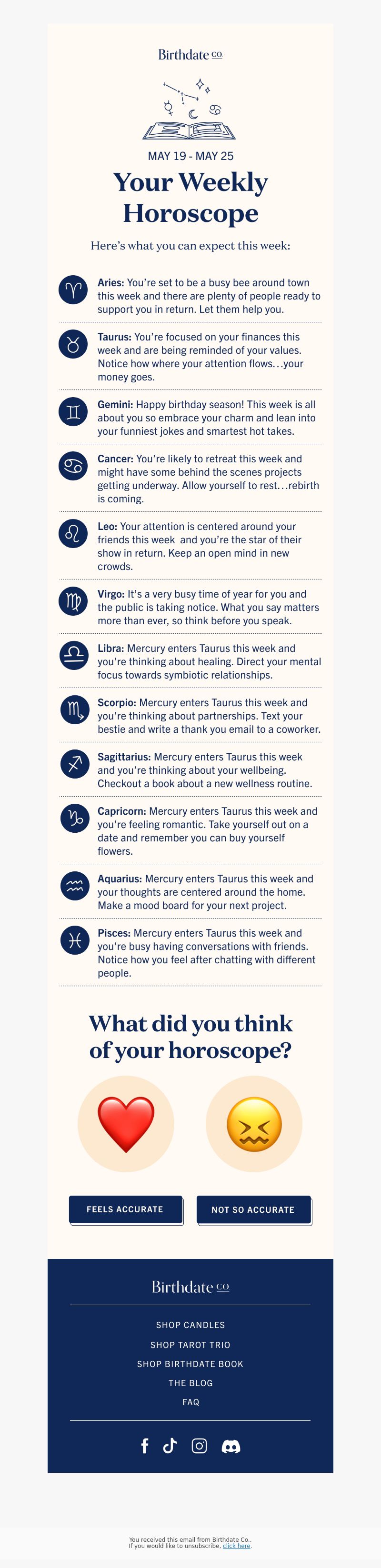The height and width of the screenshot is (1568, 381).
Task: Open the Facebook page icon
Action: (145, 1446)
